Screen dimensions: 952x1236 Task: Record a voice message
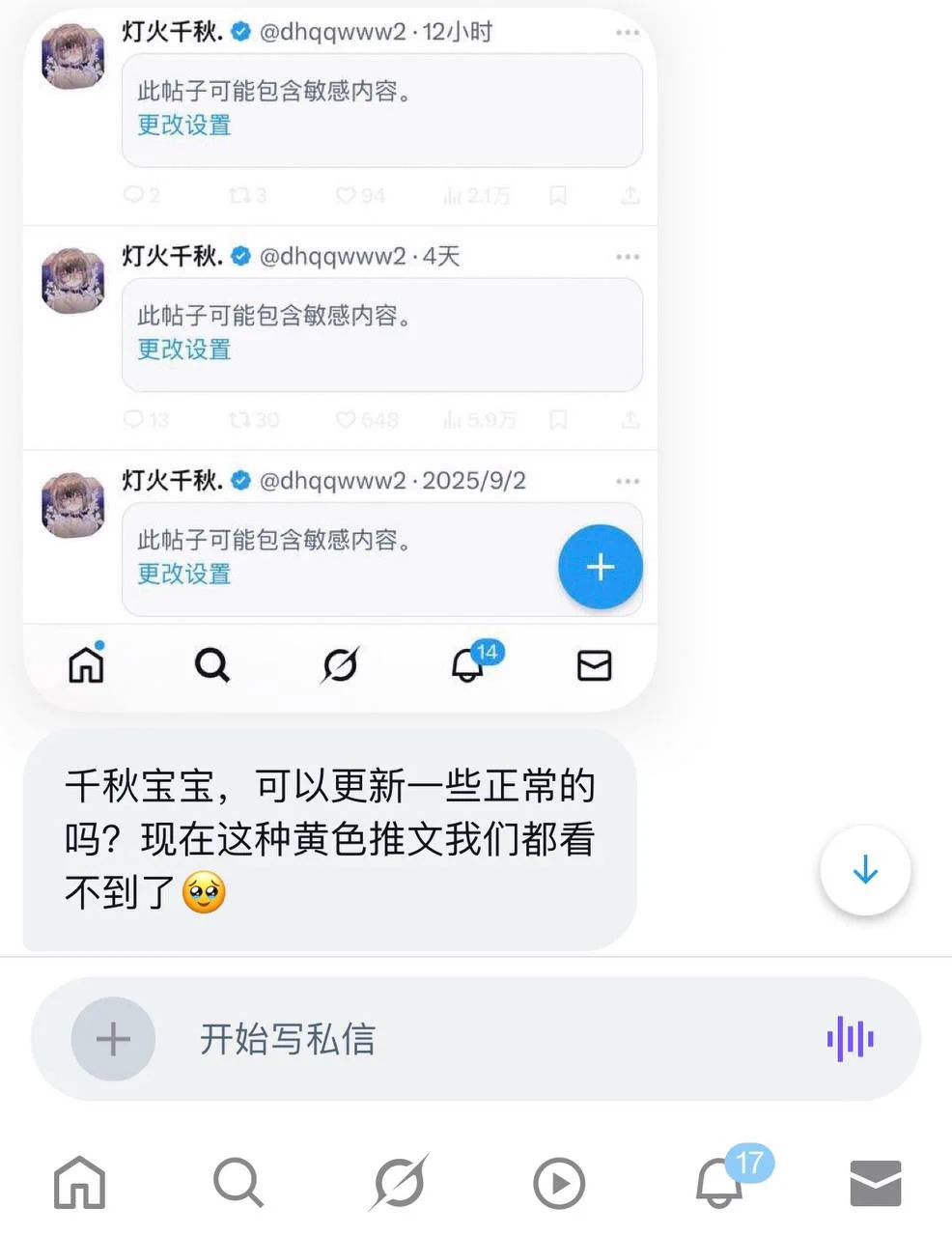tap(850, 1039)
